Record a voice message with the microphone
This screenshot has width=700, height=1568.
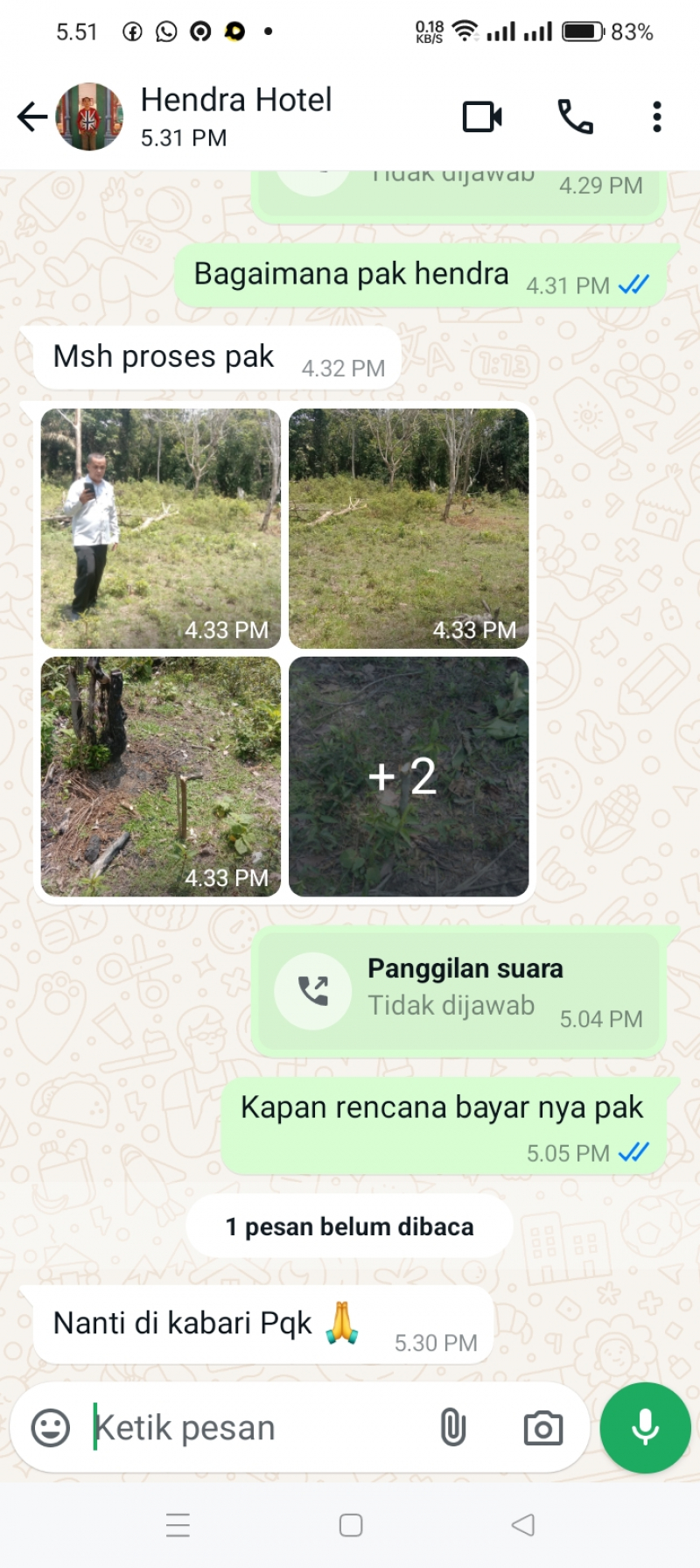pos(645,1428)
